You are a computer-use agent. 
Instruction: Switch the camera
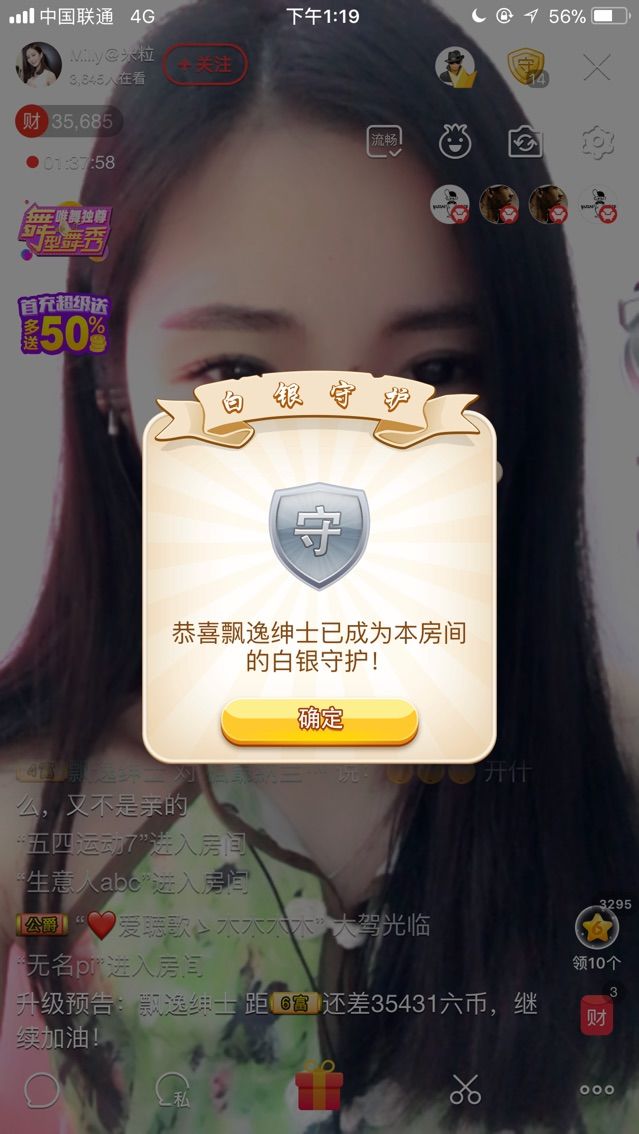click(526, 142)
